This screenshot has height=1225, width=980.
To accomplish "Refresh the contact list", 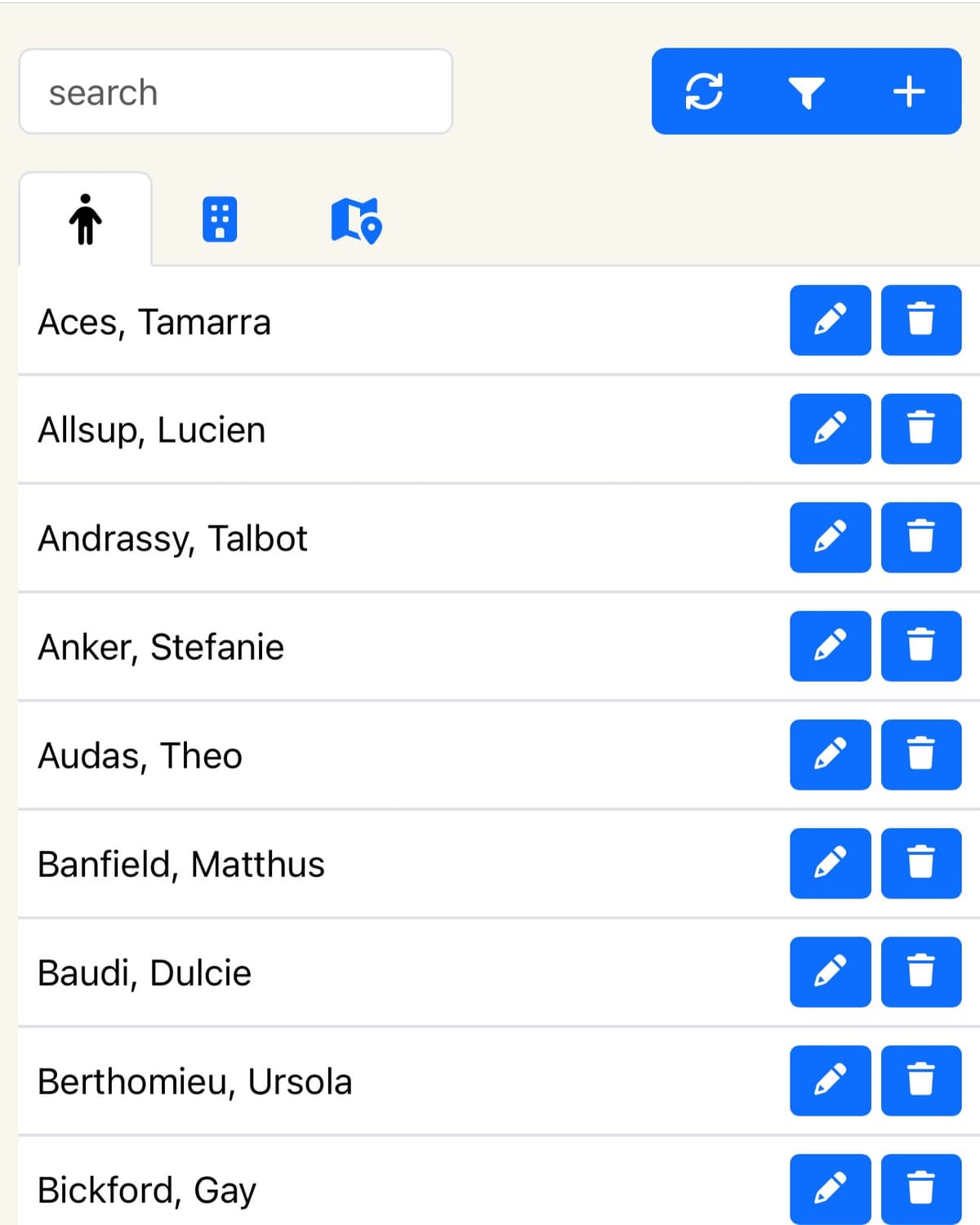I will coord(703,91).
